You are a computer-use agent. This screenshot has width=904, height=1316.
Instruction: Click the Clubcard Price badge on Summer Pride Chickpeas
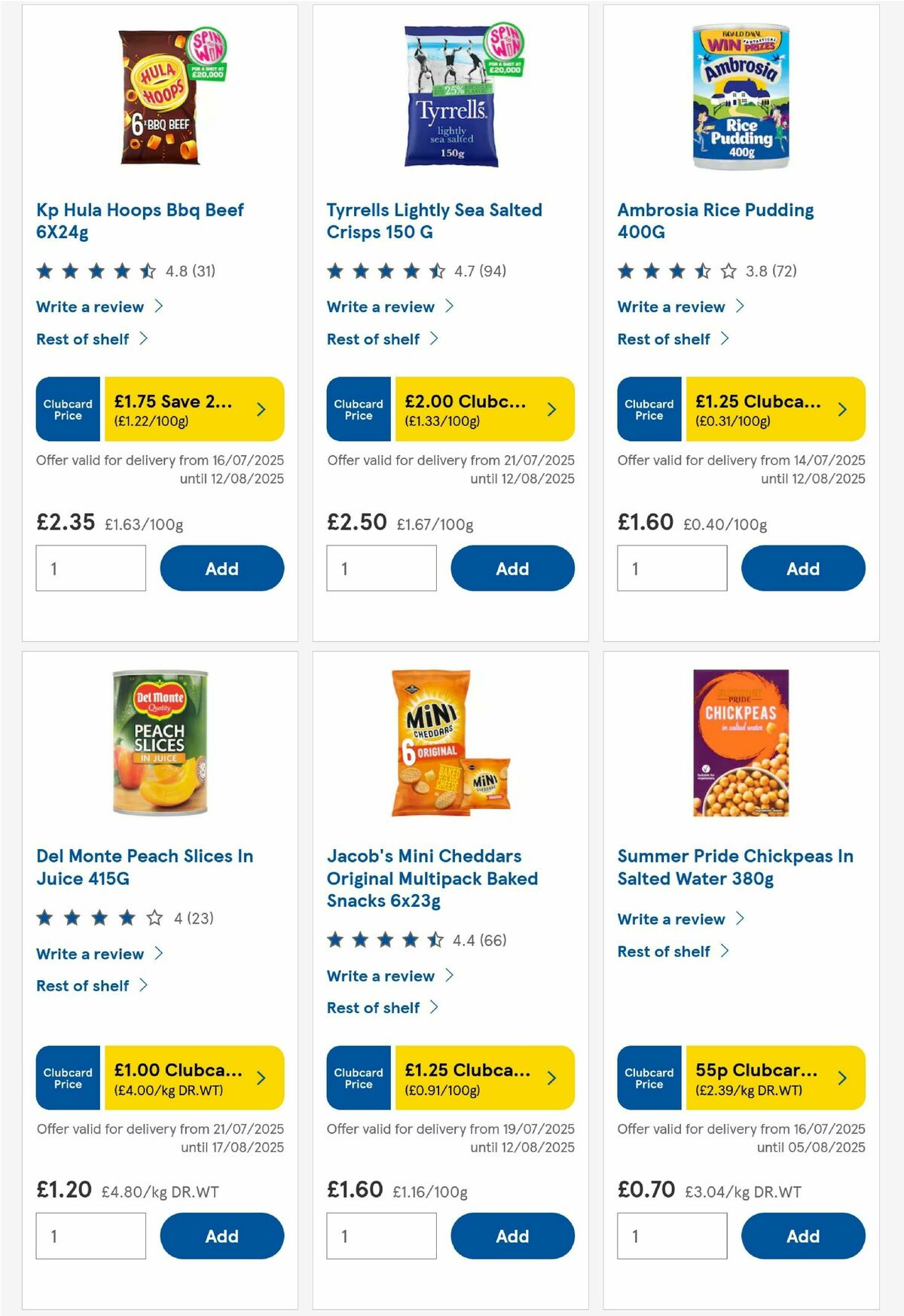[649, 1077]
